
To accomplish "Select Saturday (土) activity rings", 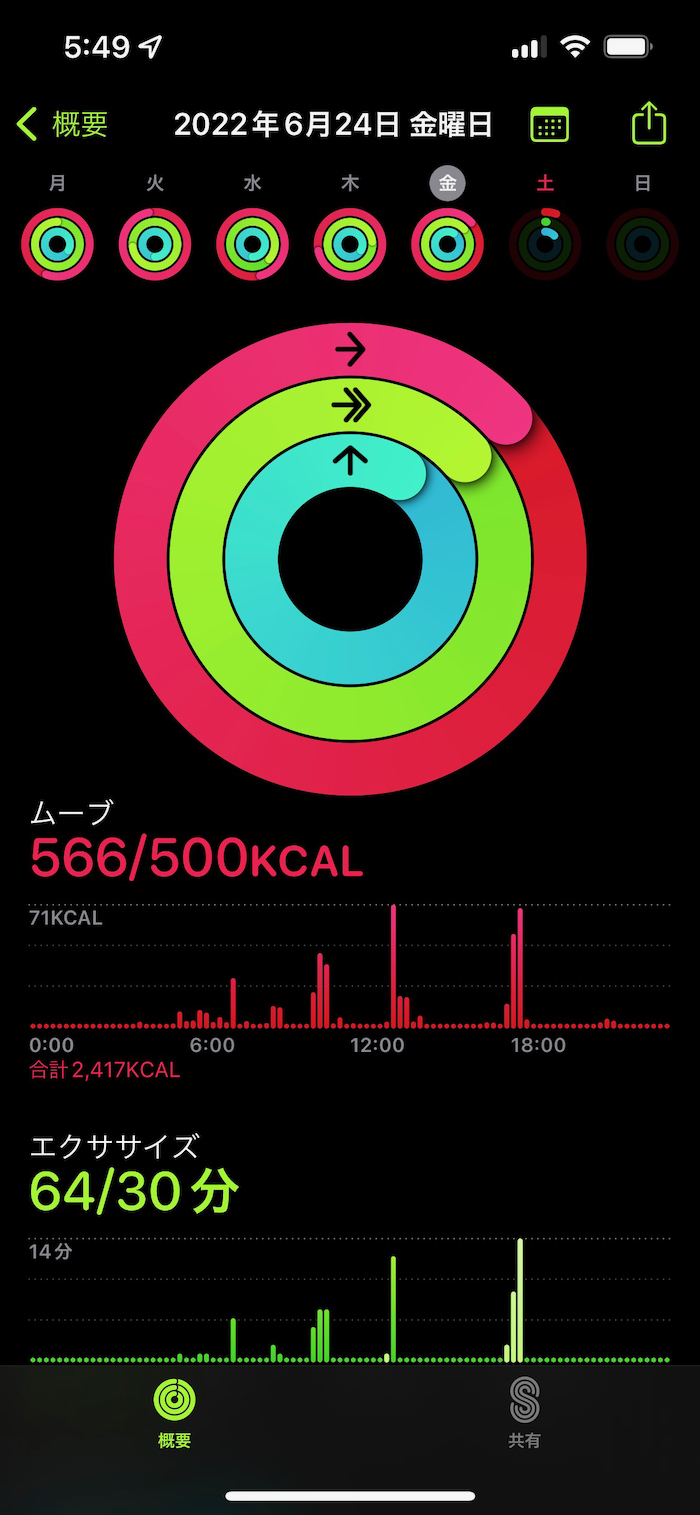I will (545, 244).
